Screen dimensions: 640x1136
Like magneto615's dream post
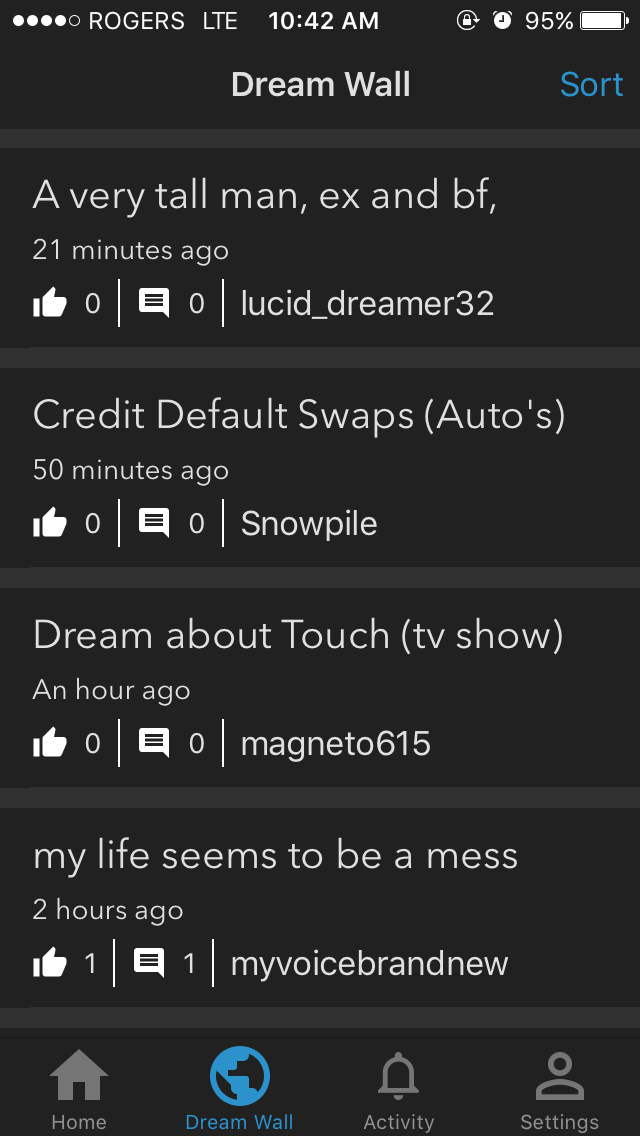tap(50, 743)
